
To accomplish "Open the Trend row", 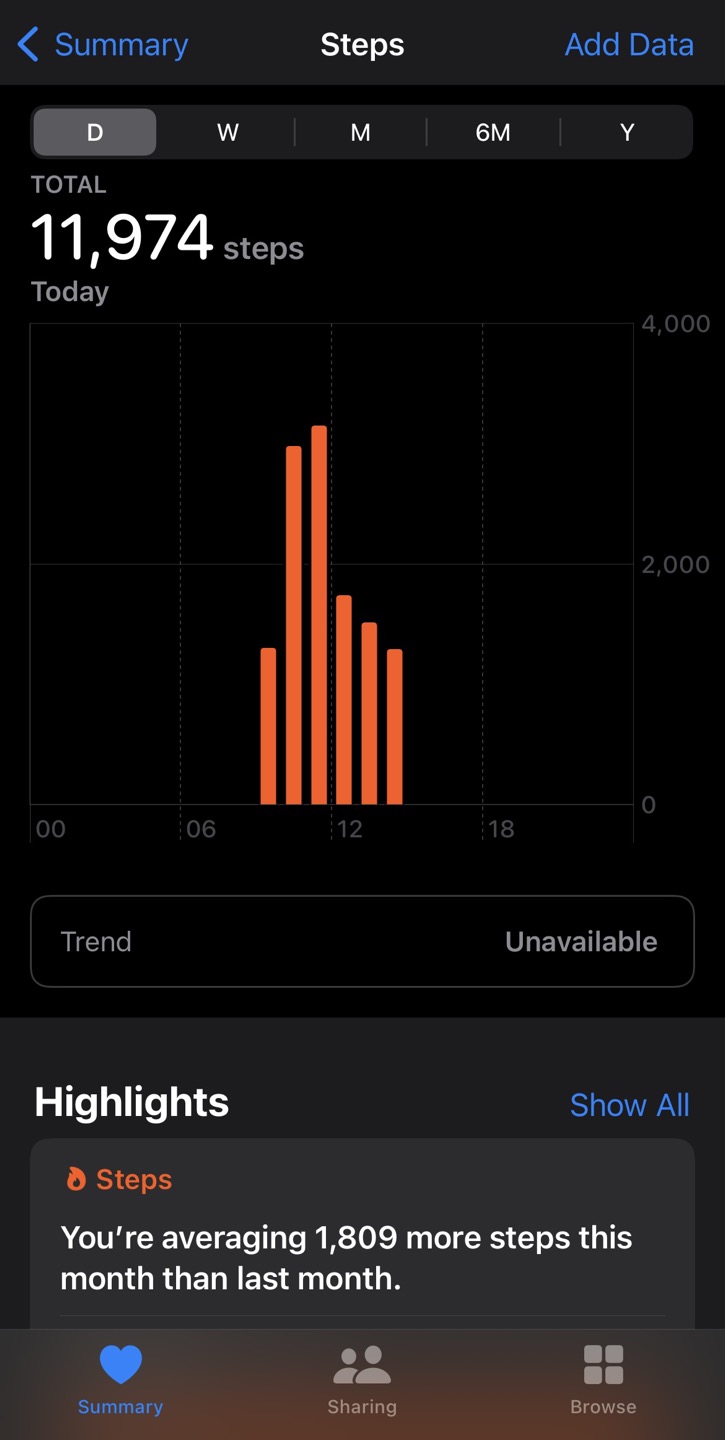I will tap(362, 941).
